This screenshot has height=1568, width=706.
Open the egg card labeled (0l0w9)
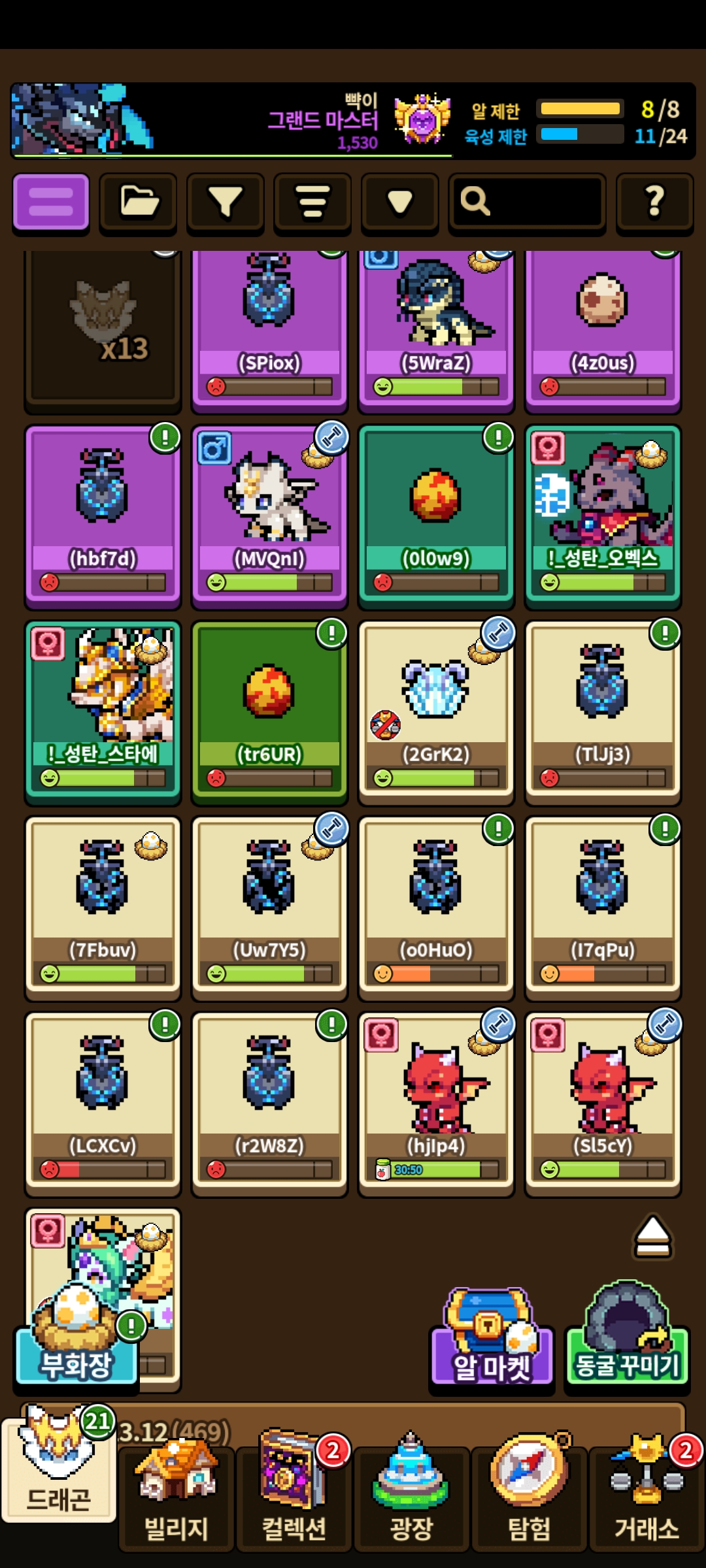tap(436, 516)
